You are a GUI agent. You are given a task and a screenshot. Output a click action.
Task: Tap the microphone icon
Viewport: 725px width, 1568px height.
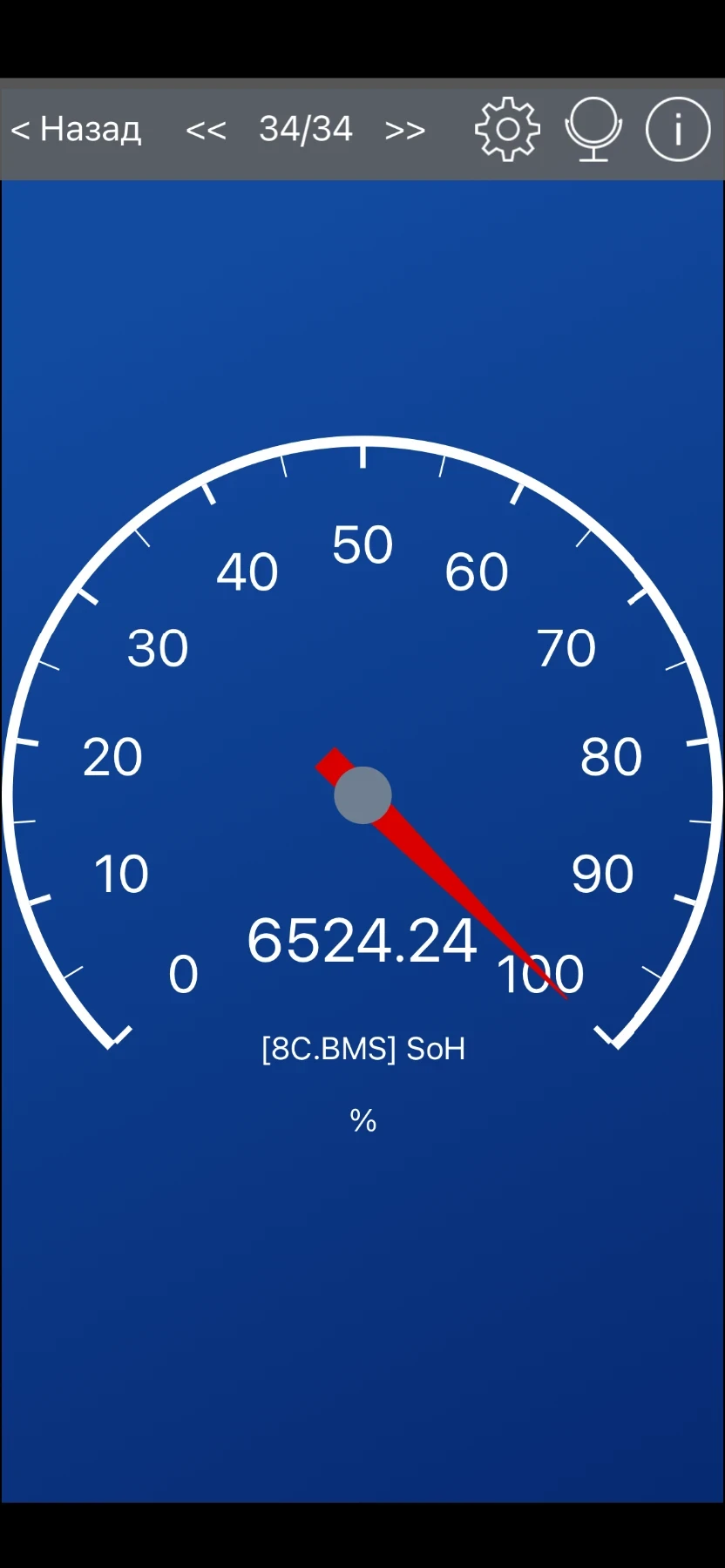click(x=593, y=129)
